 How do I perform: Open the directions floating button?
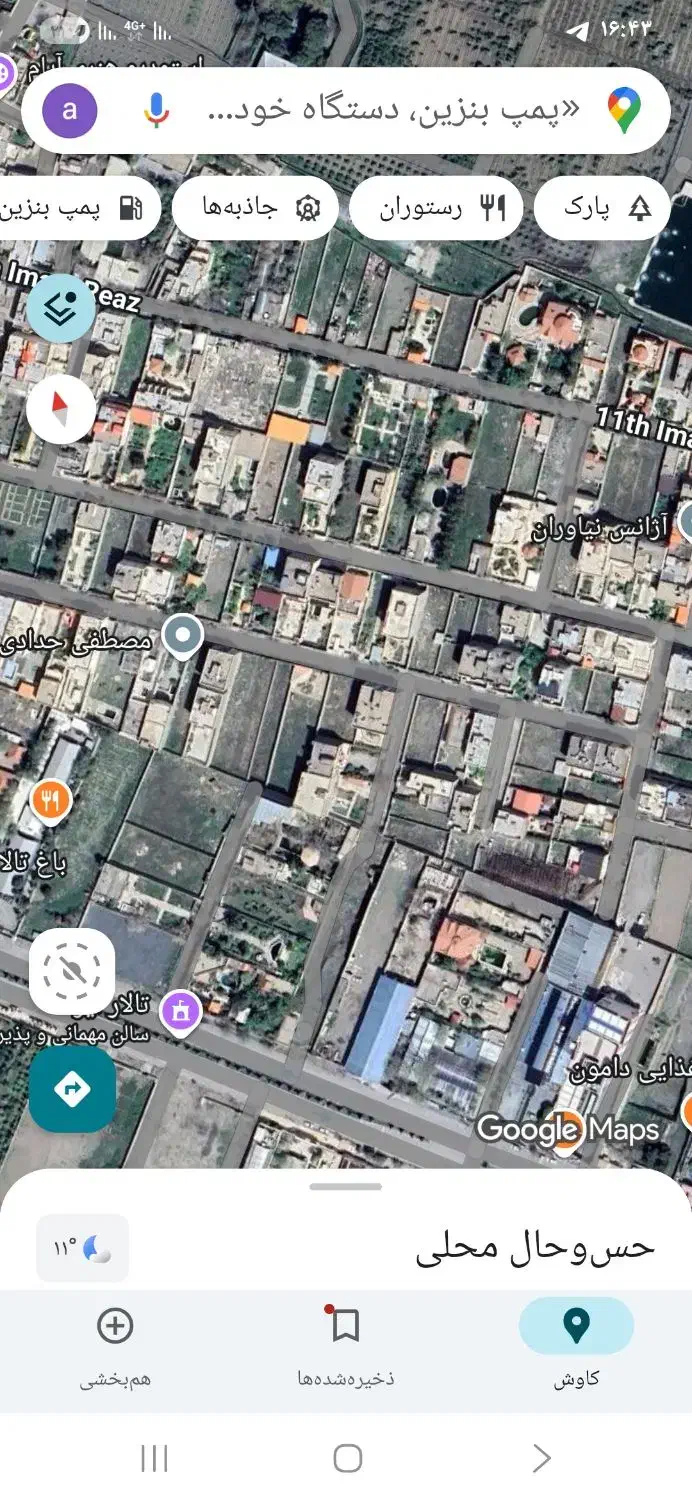(x=72, y=1089)
